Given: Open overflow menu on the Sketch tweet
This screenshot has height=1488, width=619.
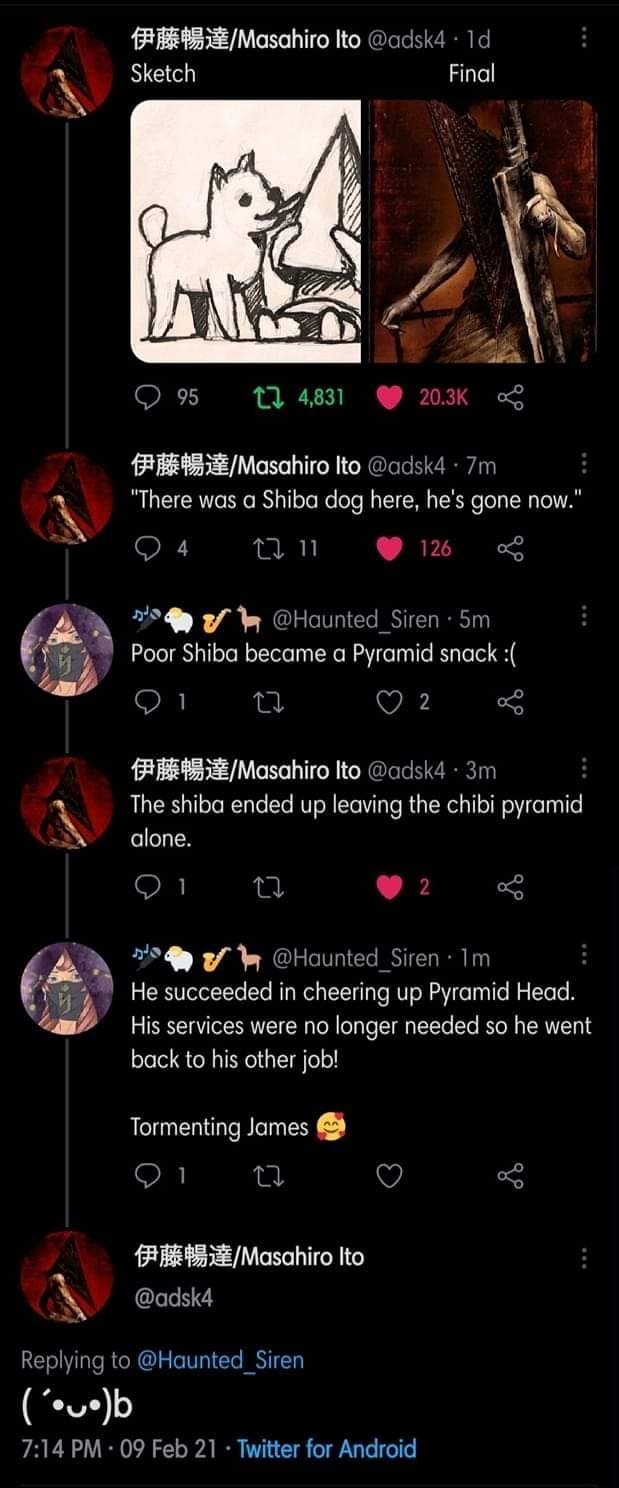Looking at the screenshot, I should tap(584, 39).
